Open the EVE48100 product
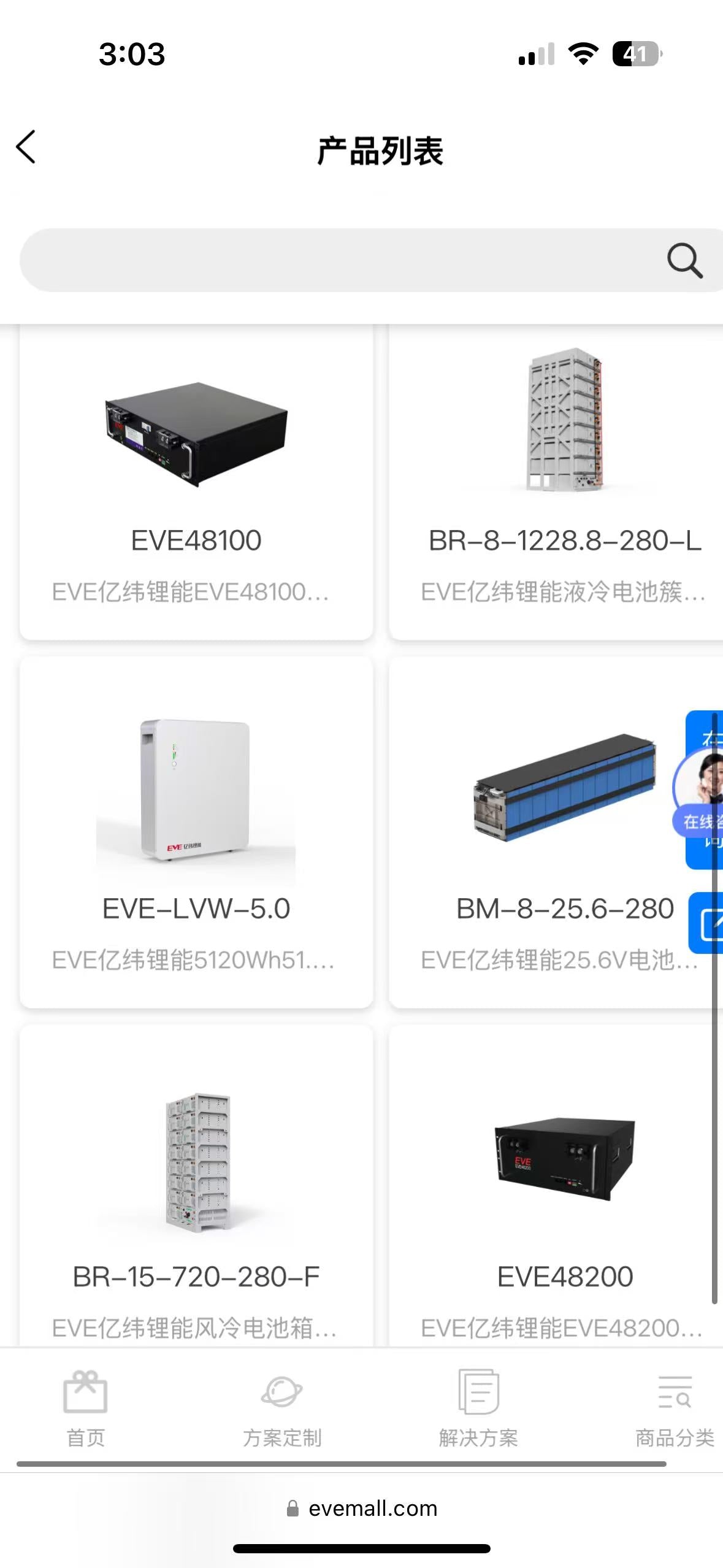 coord(196,485)
